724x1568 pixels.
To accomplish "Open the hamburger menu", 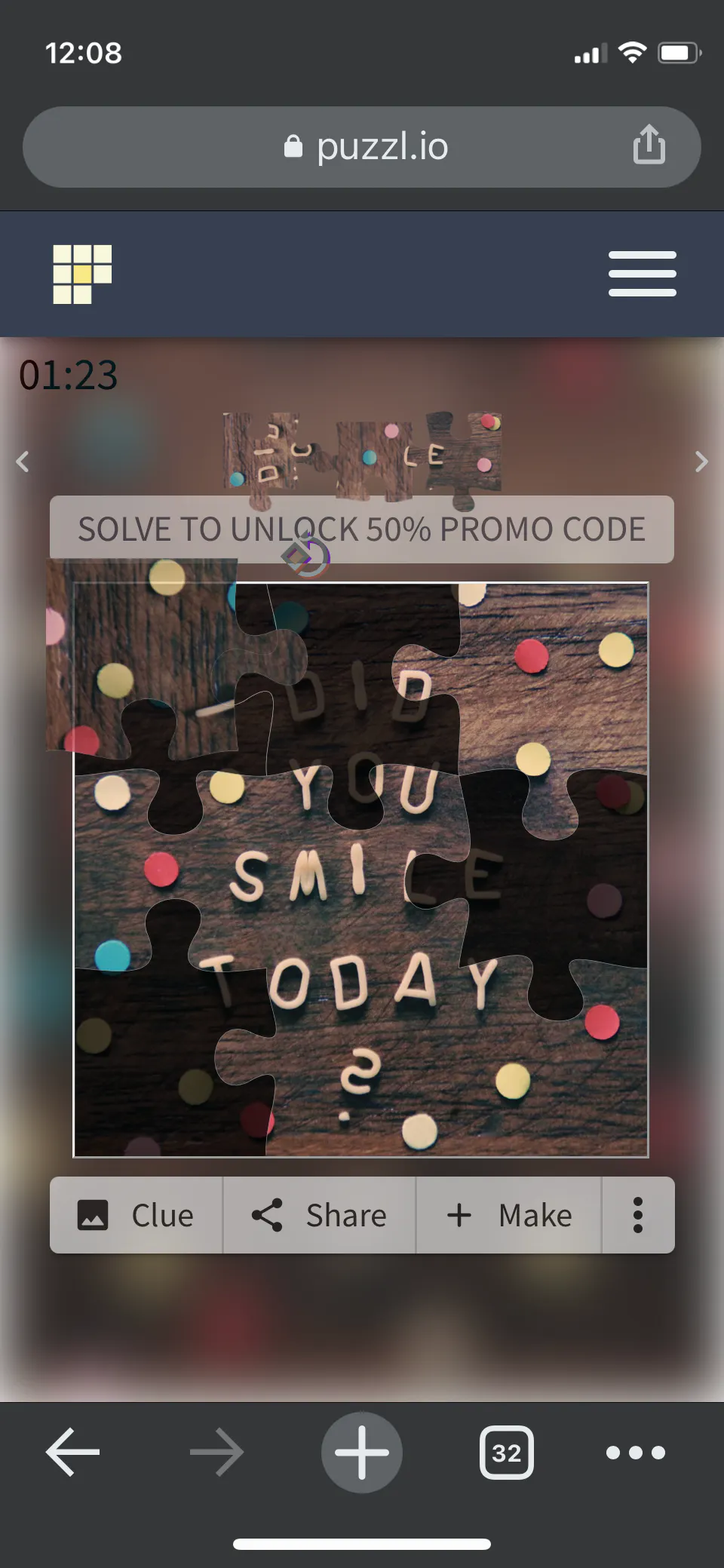I will click(642, 274).
